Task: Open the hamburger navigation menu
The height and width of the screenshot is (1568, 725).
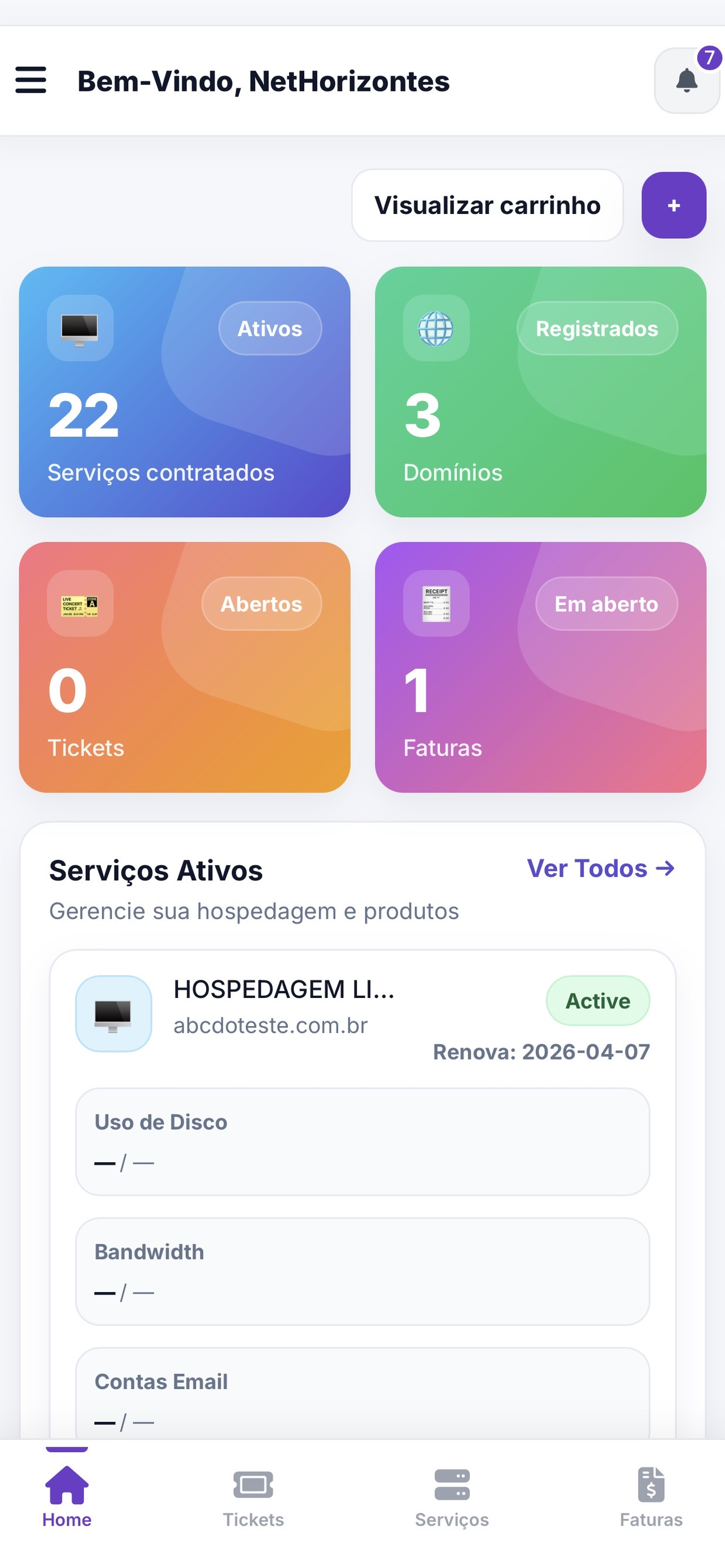Action: point(31,81)
